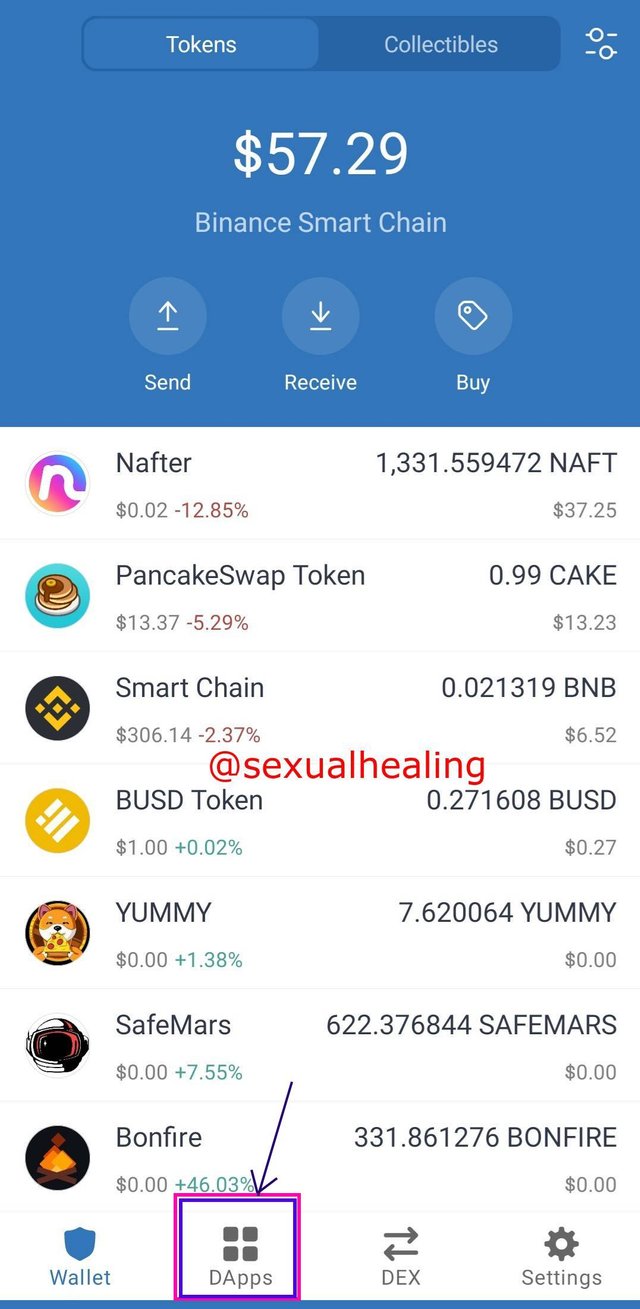Open the Settings tab

(561, 1255)
